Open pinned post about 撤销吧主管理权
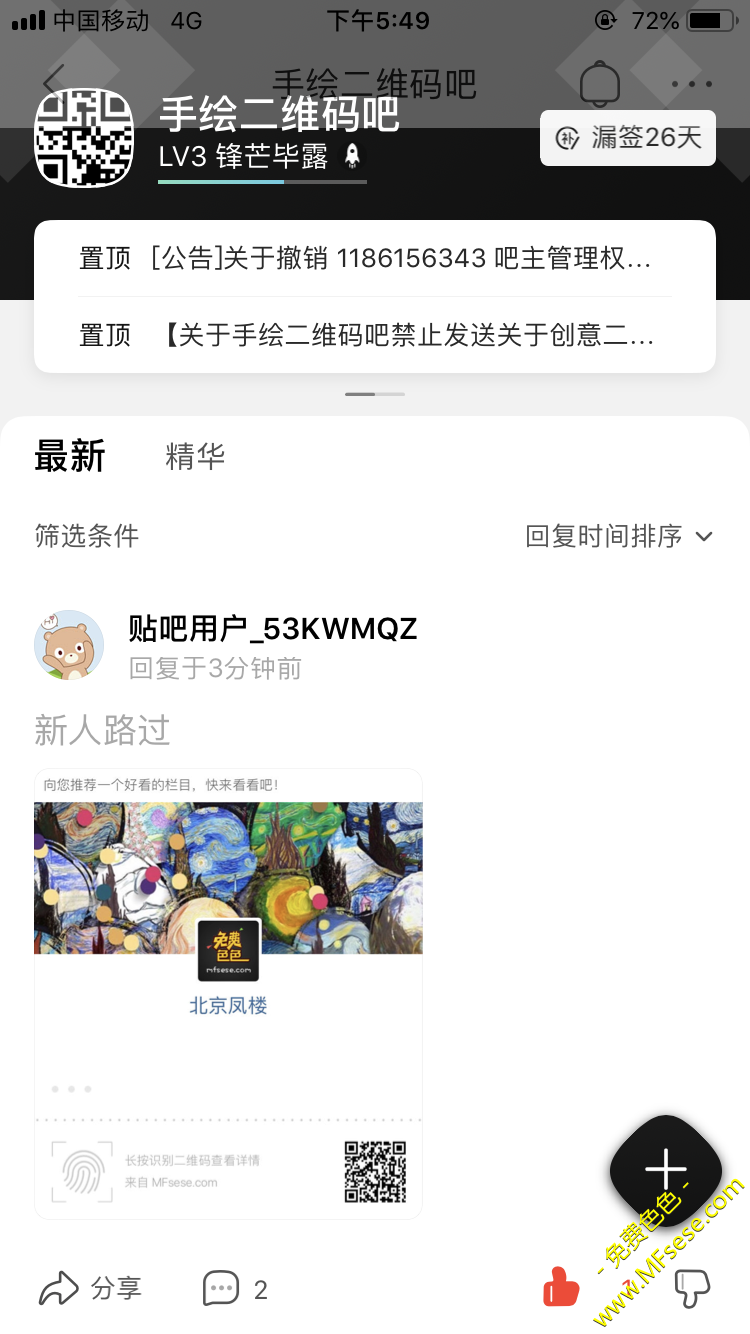Image resolution: width=750 pixels, height=1334 pixels. click(374, 258)
